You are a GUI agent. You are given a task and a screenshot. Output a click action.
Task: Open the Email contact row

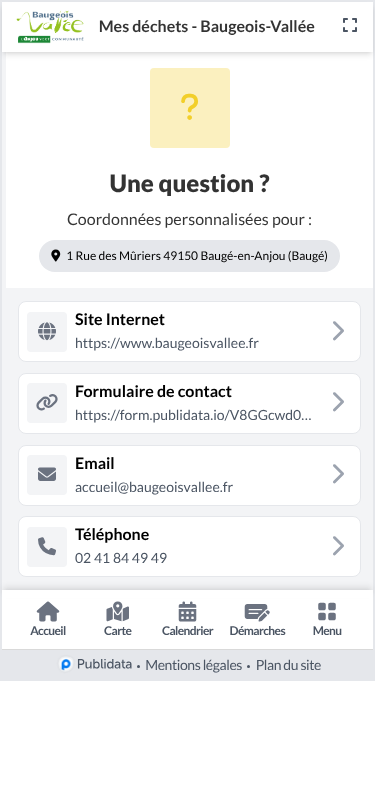point(190,475)
